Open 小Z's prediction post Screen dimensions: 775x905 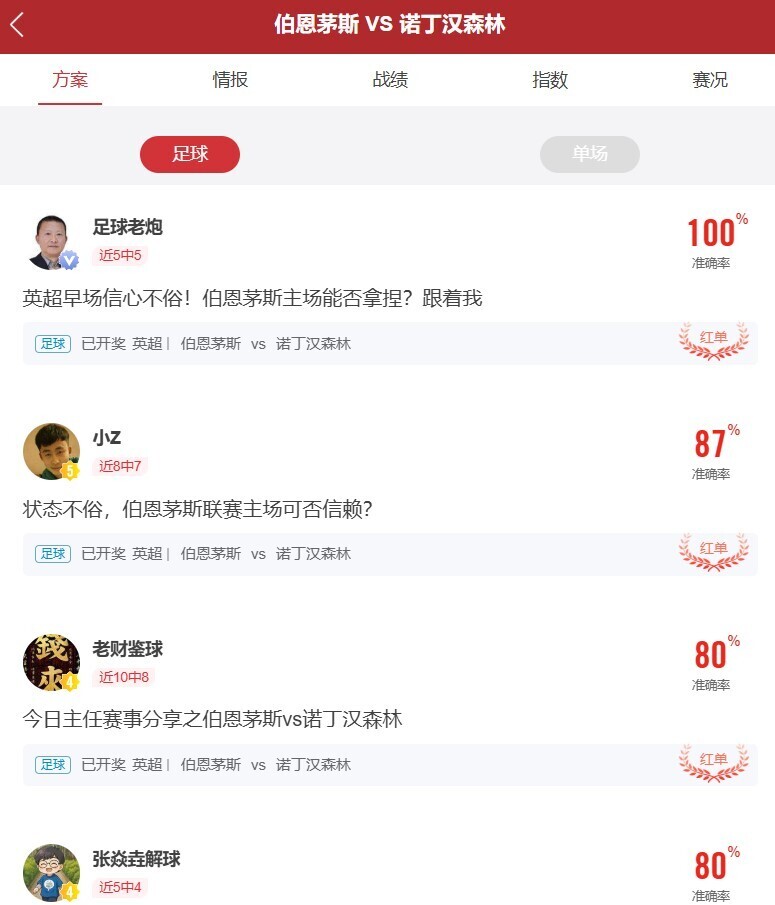(x=197, y=509)
